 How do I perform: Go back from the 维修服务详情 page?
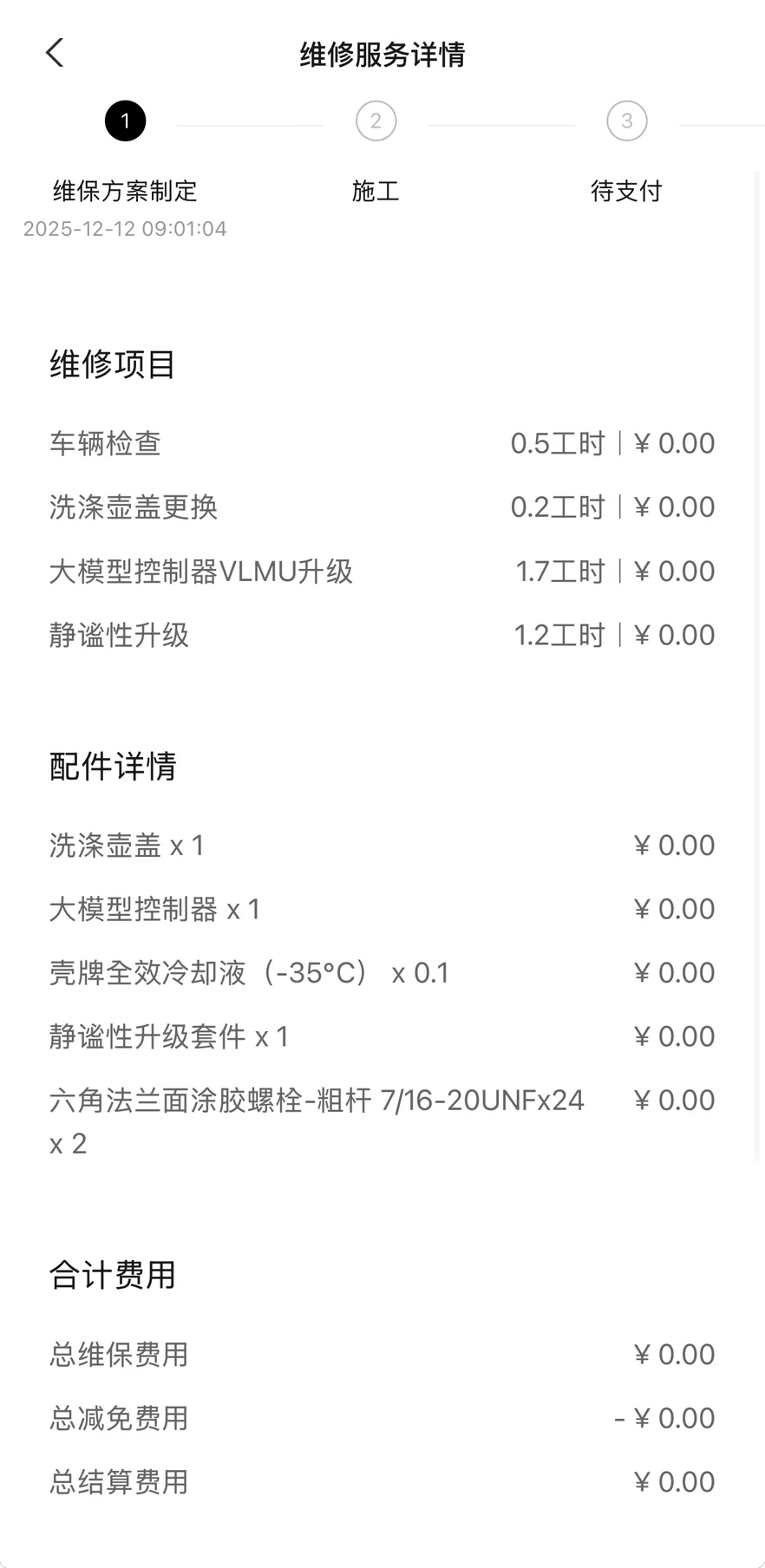[x=55, y=53]
